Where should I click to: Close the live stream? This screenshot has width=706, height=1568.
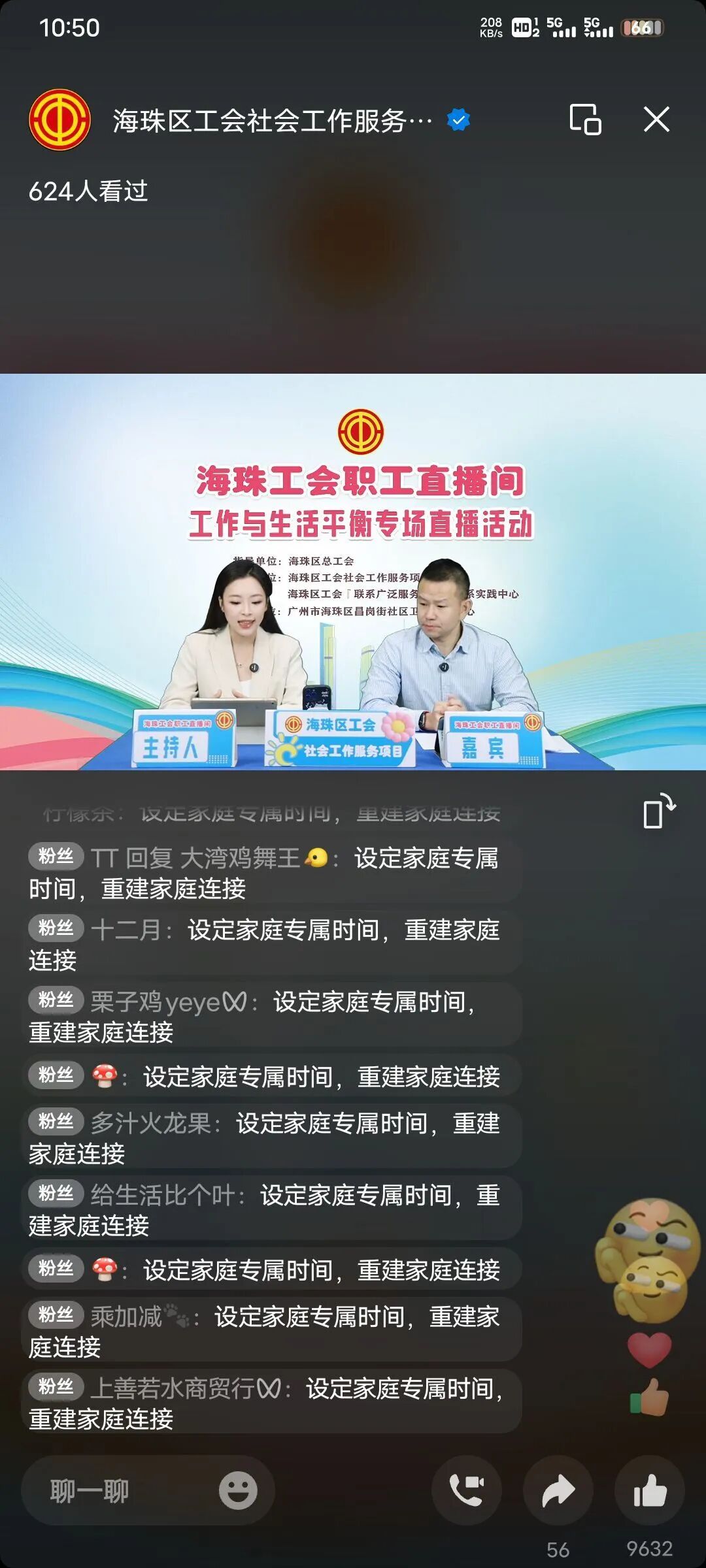tap(656, 120)
